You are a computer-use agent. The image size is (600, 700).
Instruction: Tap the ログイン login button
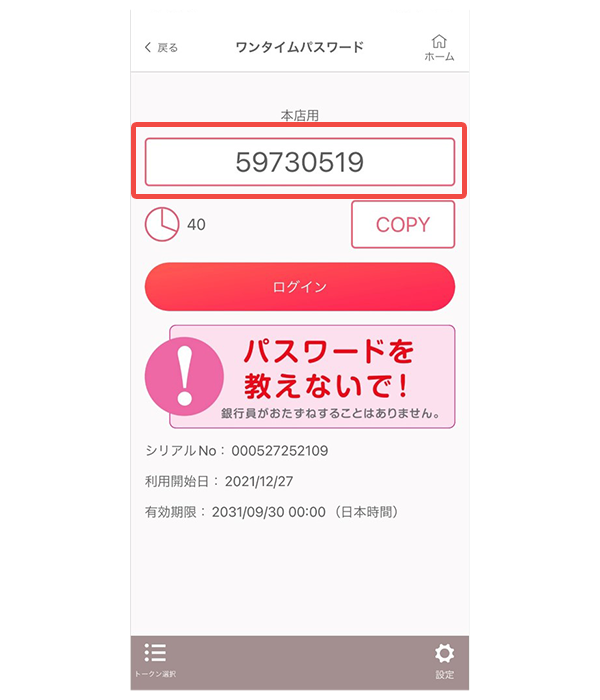click(x=300, y=287)
